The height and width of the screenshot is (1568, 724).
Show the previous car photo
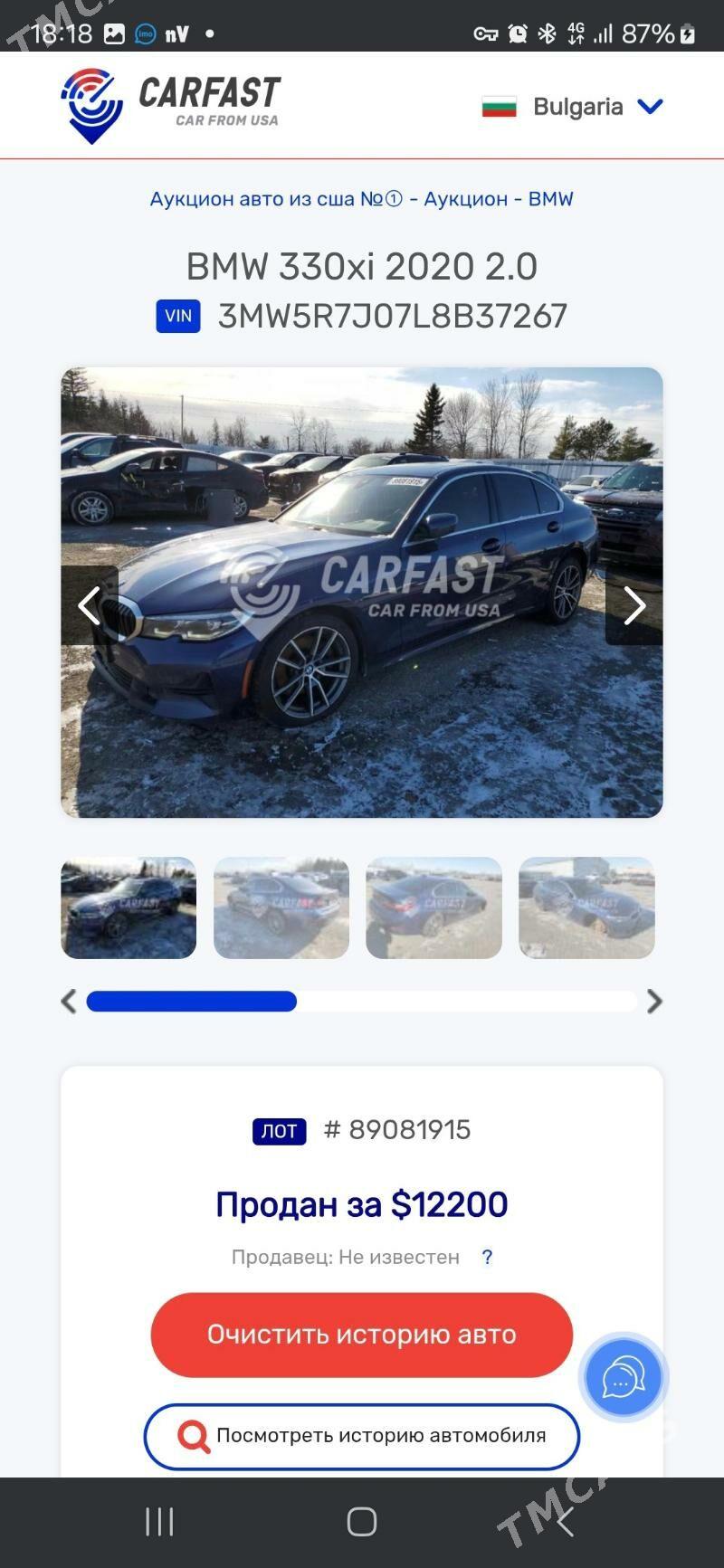(x=90, y=605)
